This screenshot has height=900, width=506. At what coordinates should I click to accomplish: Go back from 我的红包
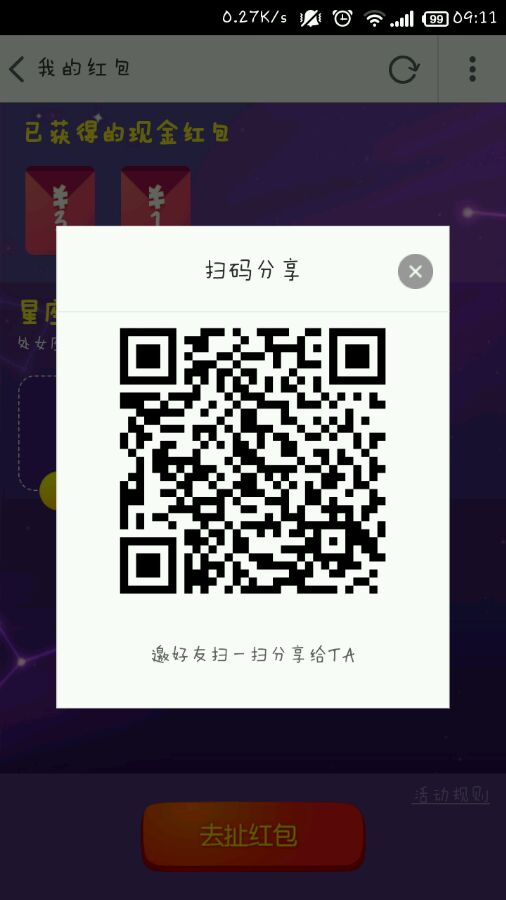coord(17,69)
